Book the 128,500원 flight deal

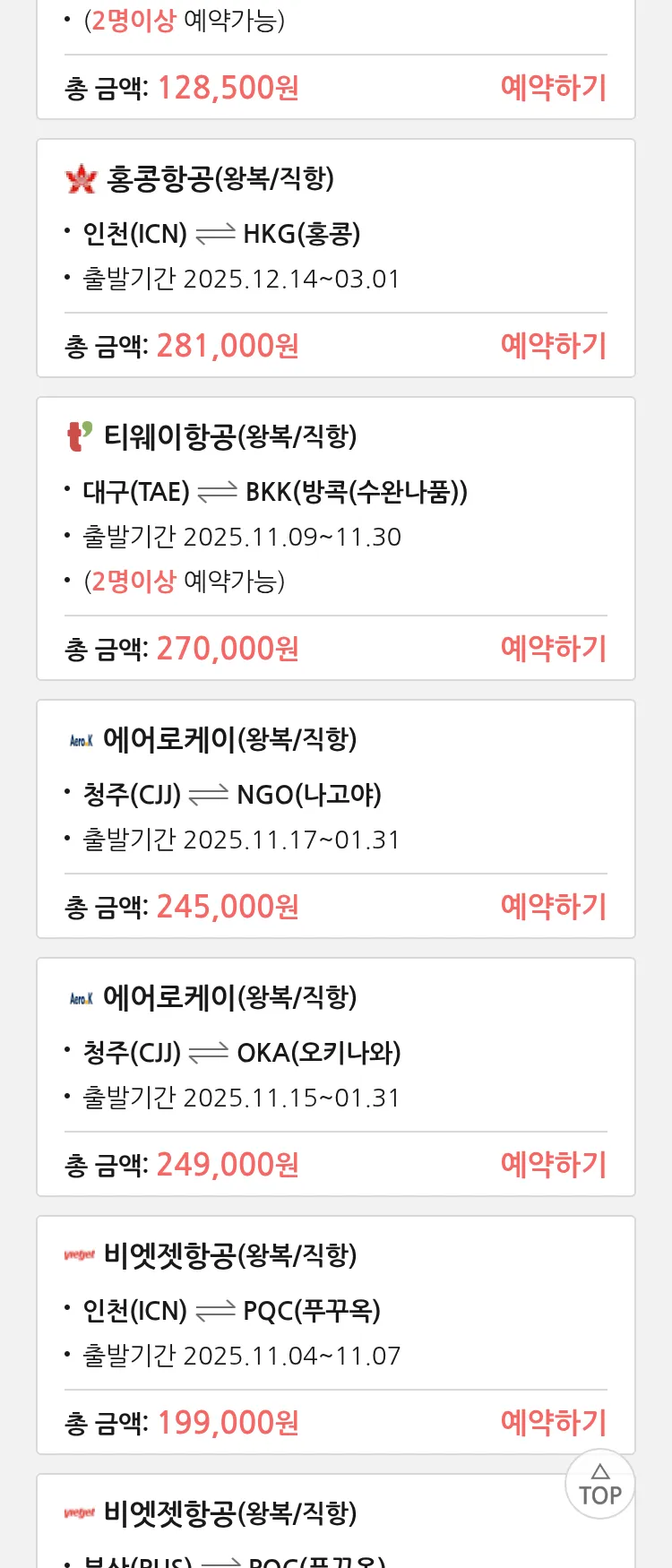[x=553, y=88]
